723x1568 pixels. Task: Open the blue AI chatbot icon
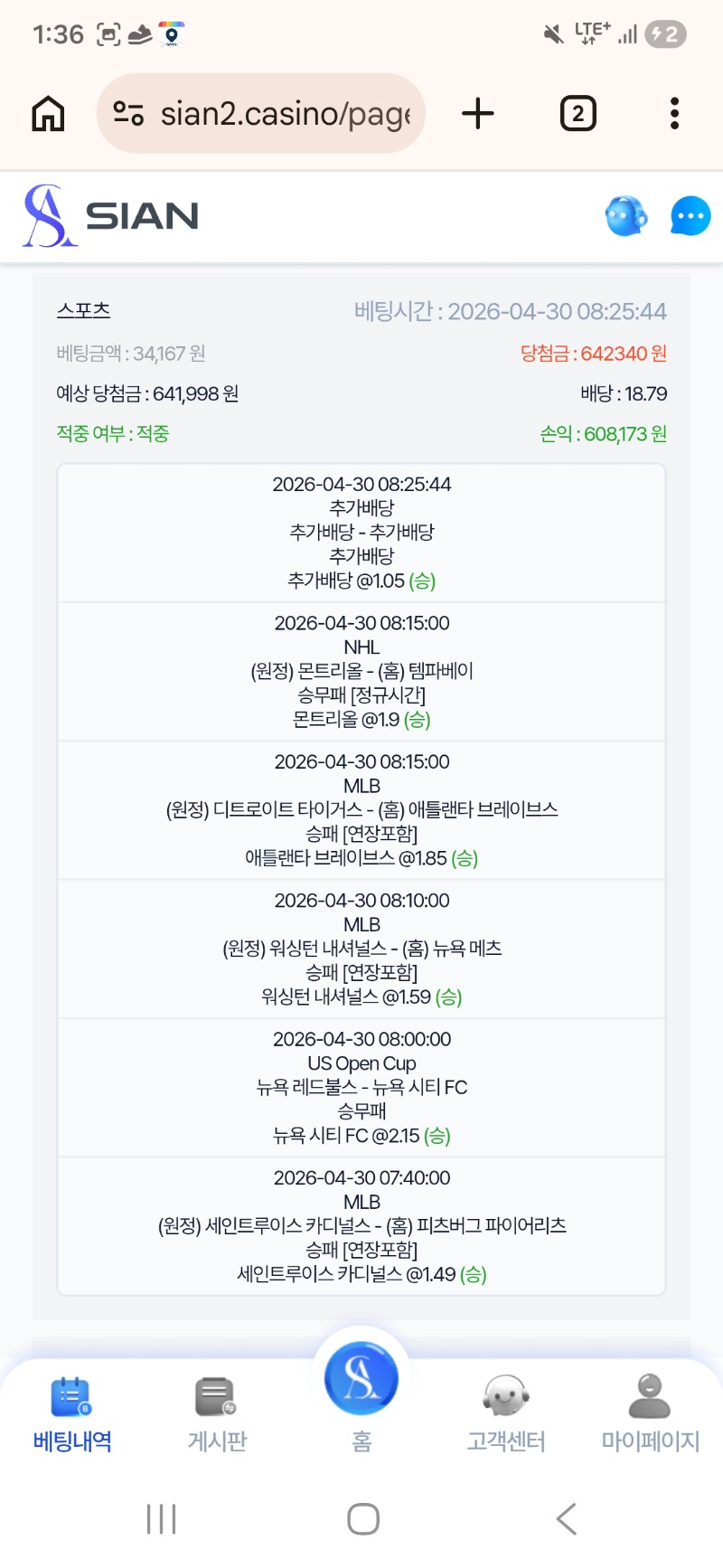pos(625,215)
